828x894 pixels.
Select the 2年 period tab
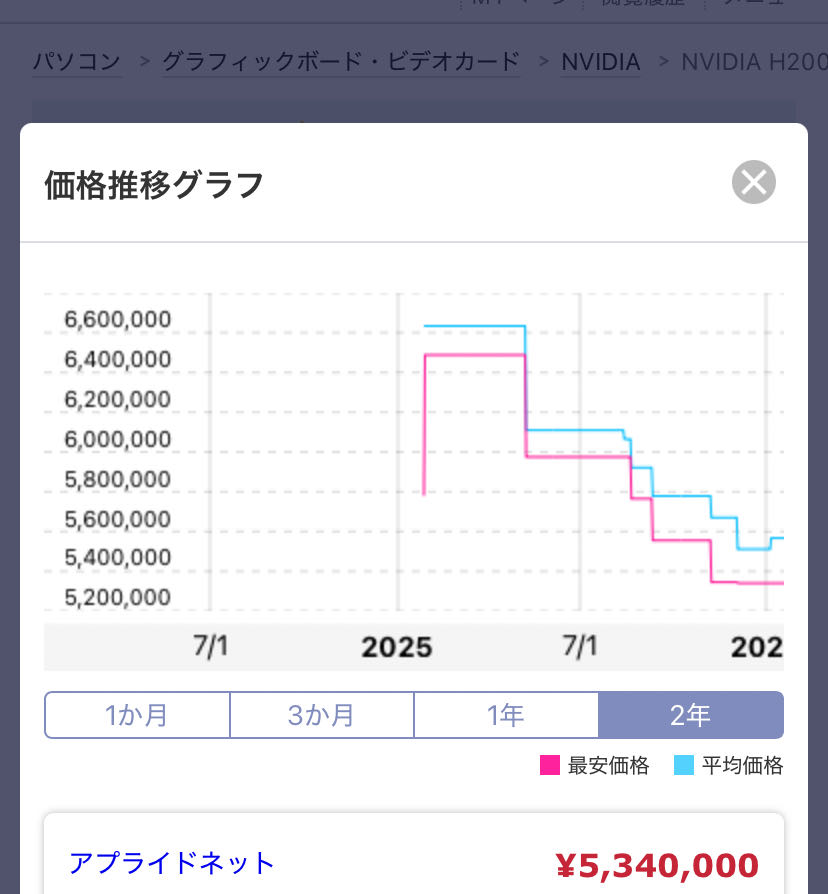click(690, 715)
